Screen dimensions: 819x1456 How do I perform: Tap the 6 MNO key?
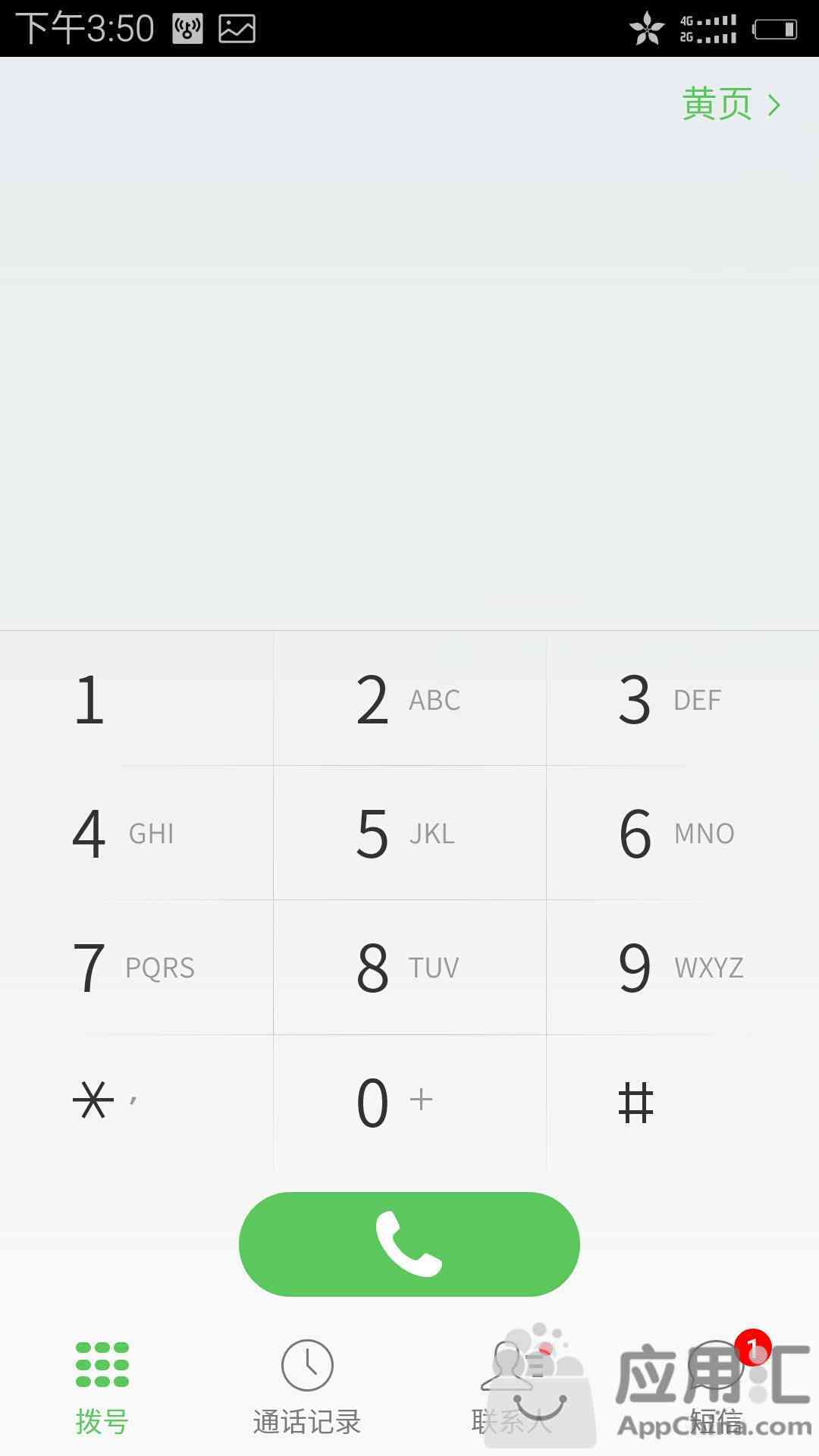coord(682,833)
